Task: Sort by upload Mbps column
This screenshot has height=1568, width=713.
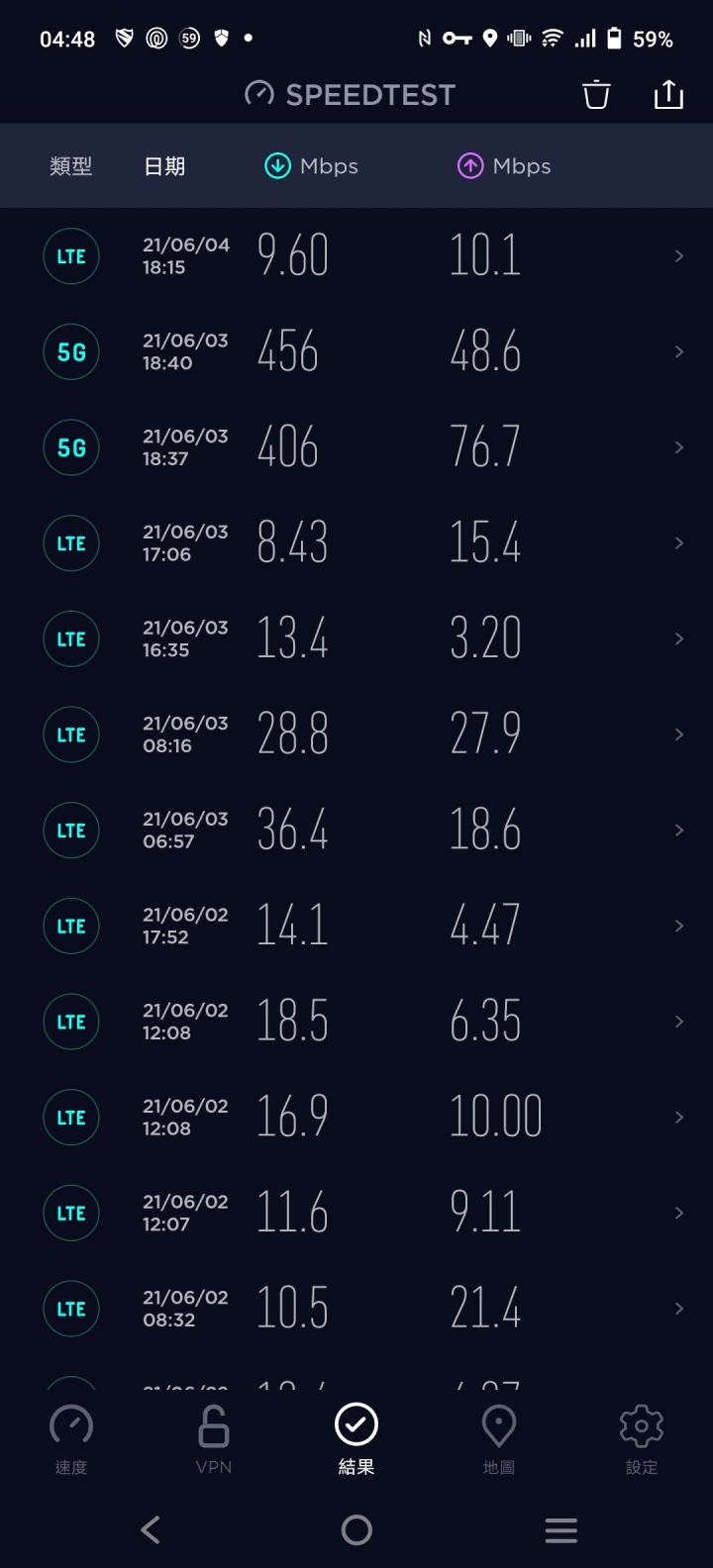Action: pos(504,166)
